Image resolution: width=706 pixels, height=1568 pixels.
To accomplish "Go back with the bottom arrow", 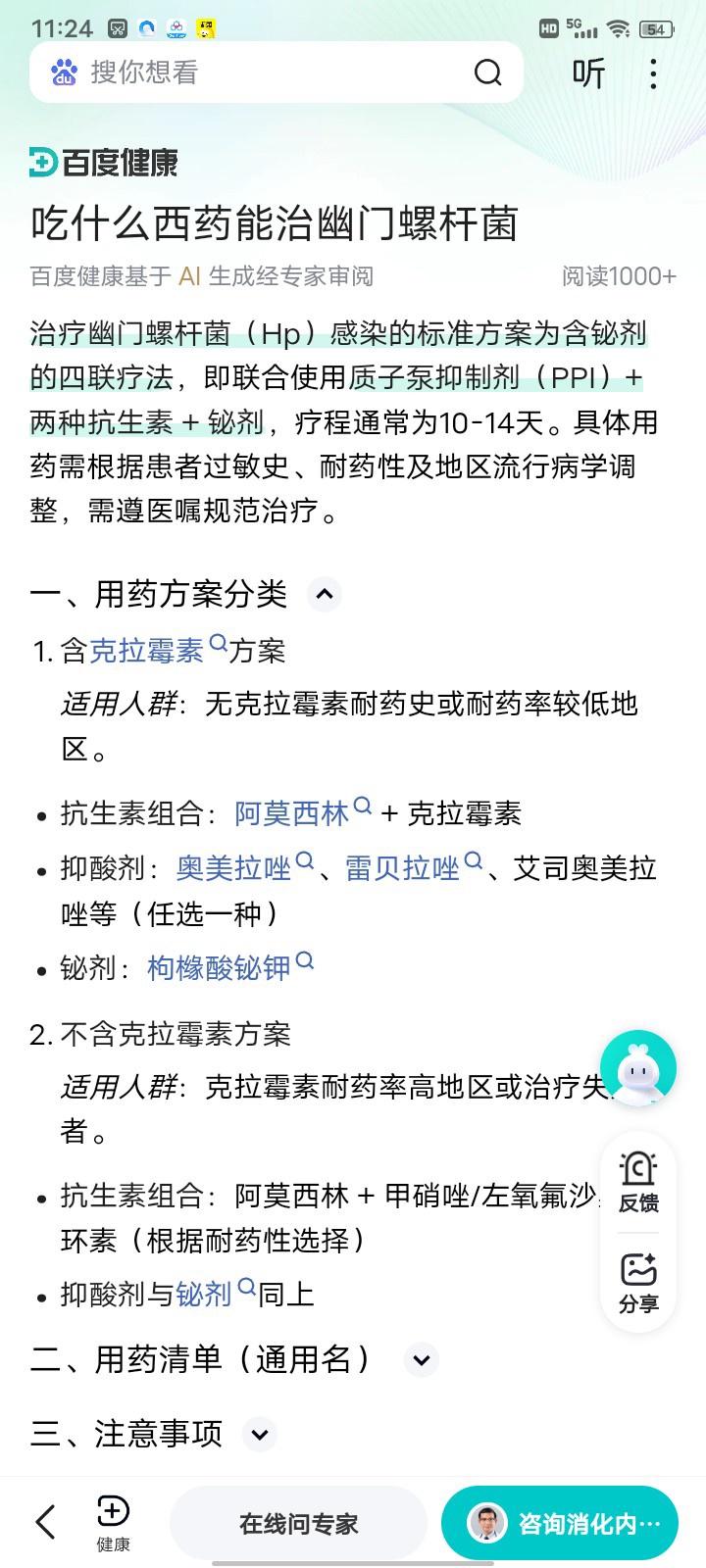I will coord(45,1522).
